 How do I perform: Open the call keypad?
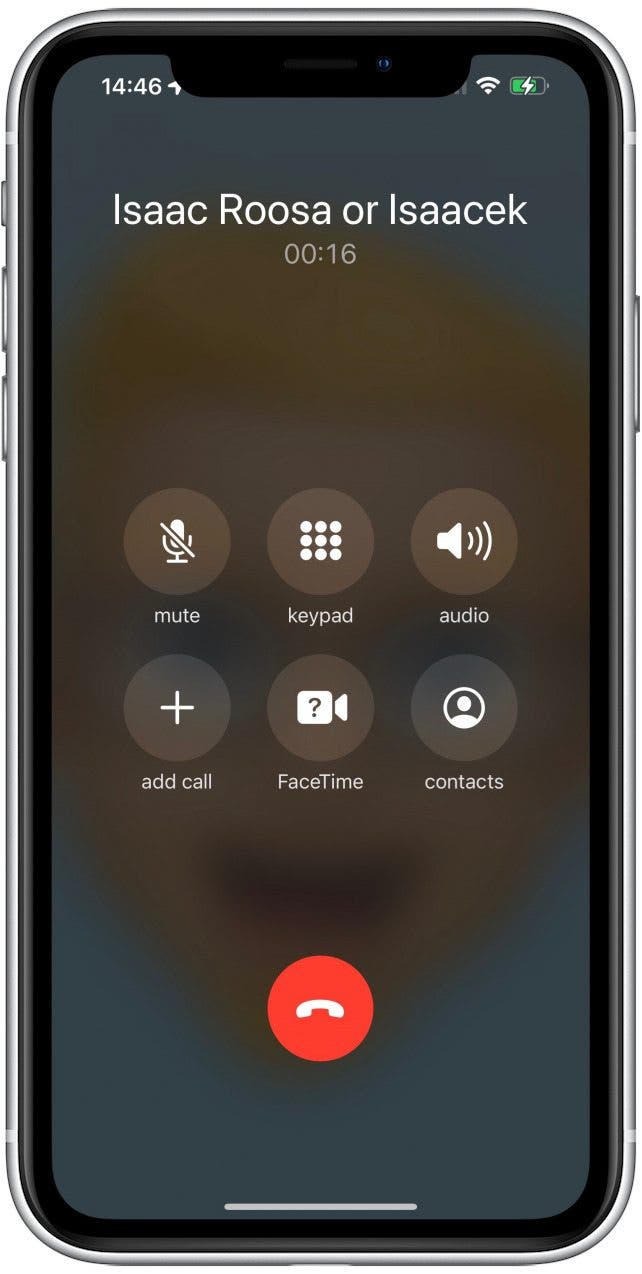pos(320,541)
